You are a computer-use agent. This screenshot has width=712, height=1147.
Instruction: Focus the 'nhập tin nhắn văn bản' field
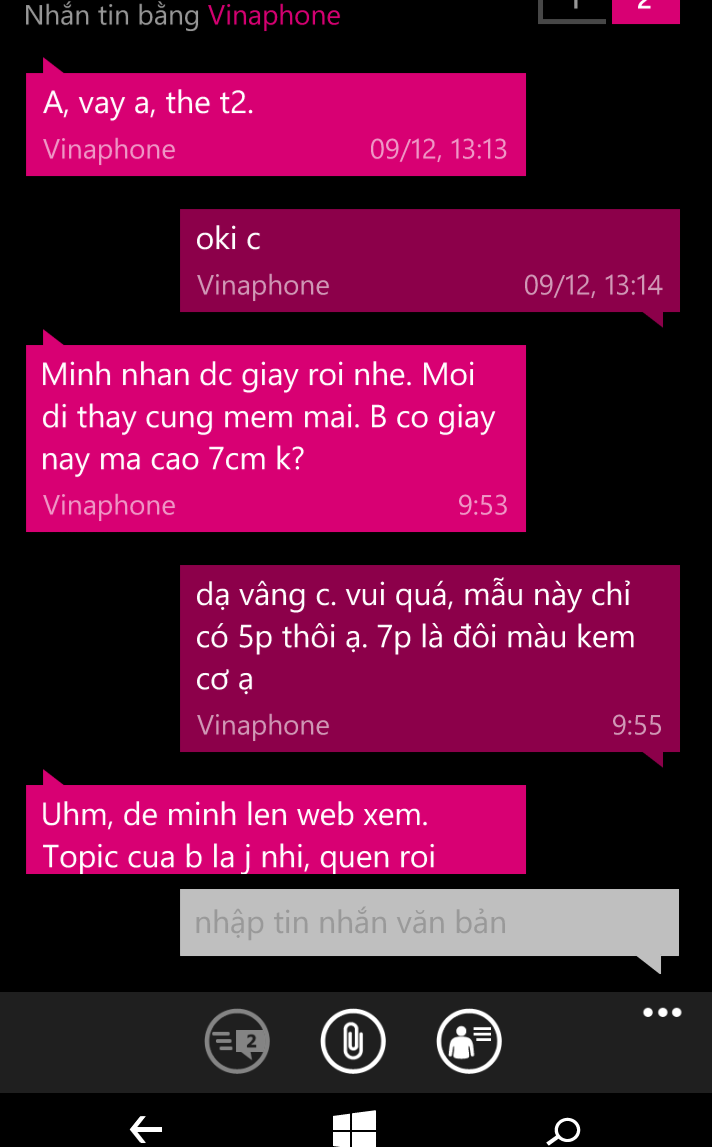pyautogui.click(x=429, y=922)
